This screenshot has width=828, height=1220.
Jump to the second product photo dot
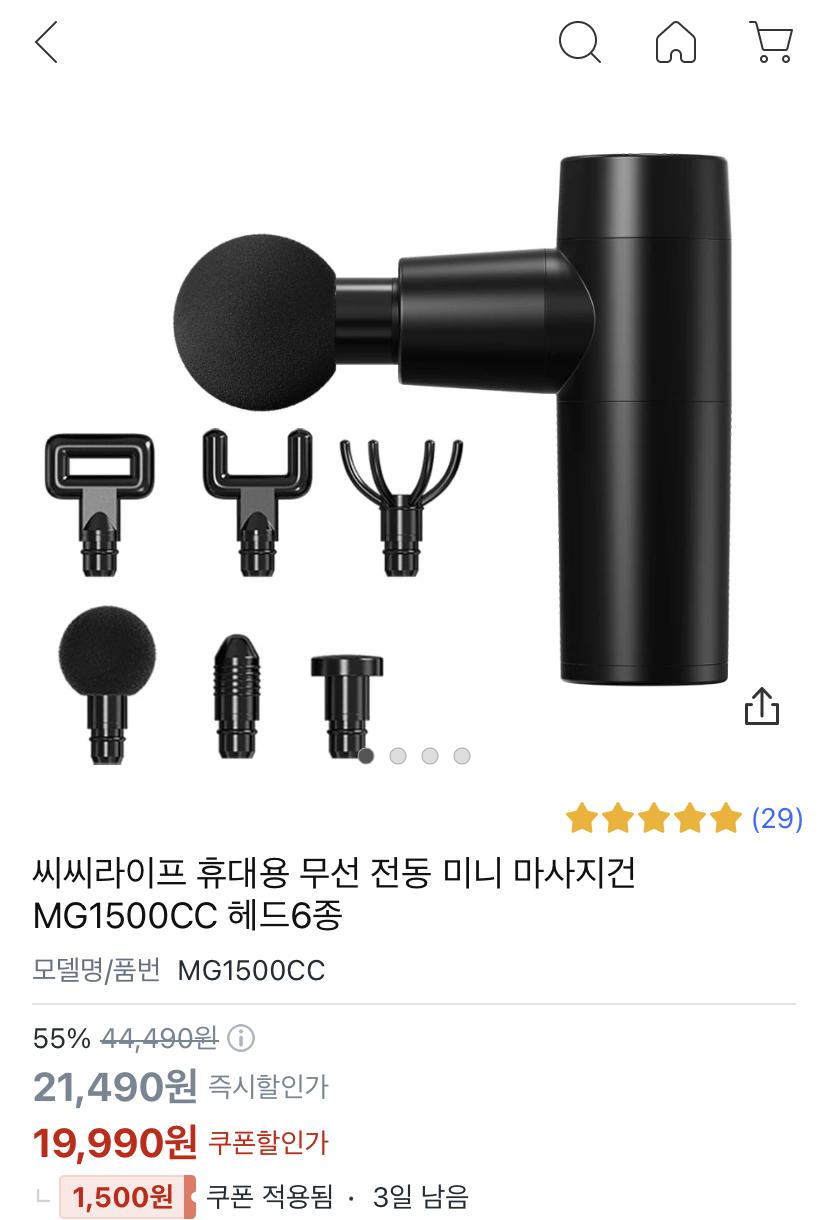tap(398, 756)
